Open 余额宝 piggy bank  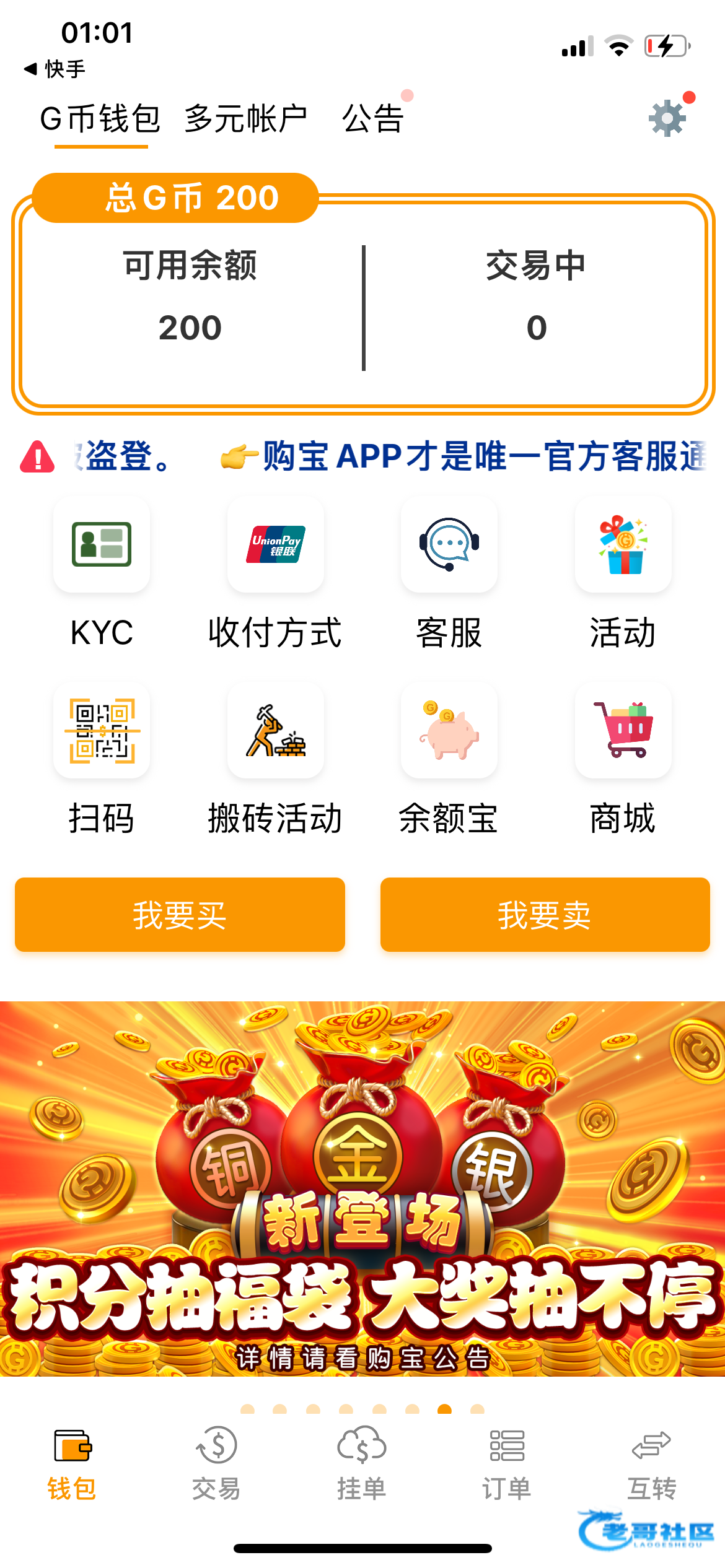449,731
